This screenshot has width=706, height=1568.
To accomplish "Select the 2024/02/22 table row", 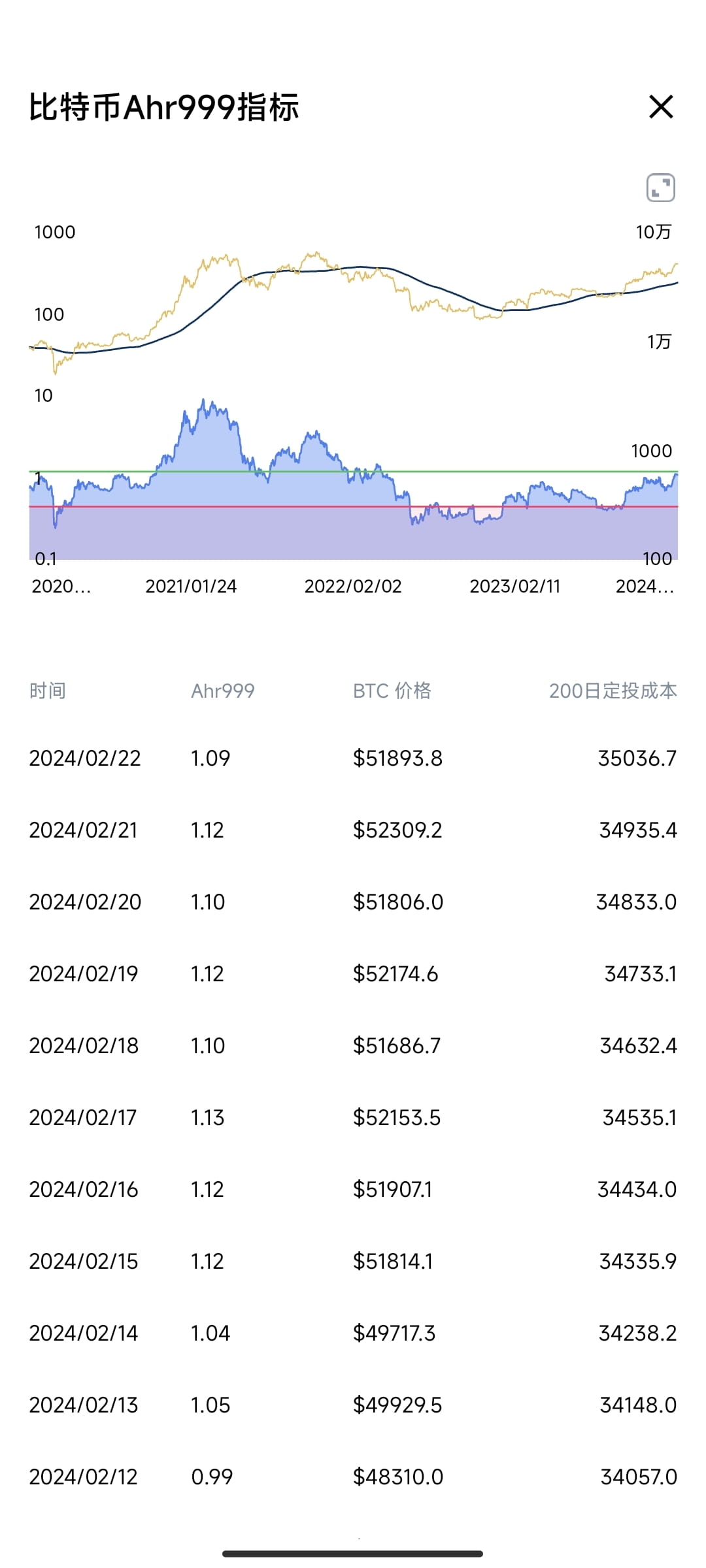I will point(353,758).
